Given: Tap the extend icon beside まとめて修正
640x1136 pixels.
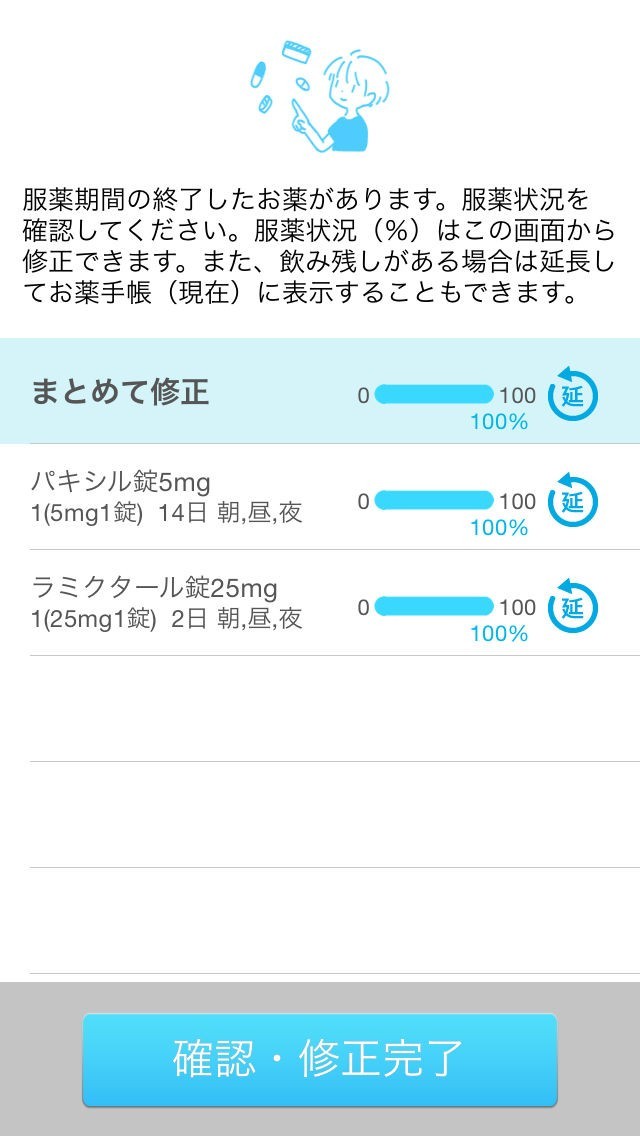Looking at the screenshot, I should (572, 395).
